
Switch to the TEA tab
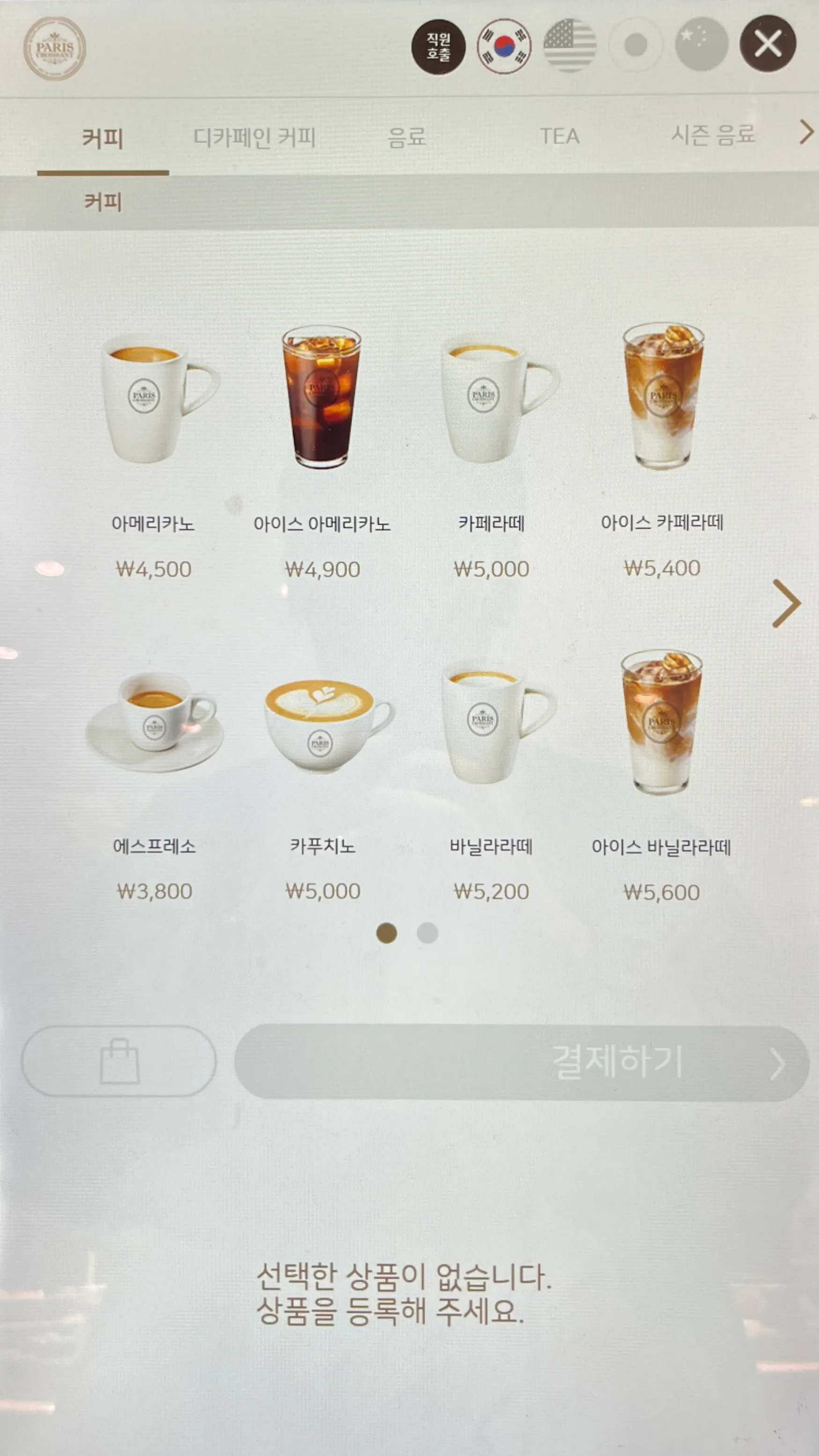click(x=560, y=136)
